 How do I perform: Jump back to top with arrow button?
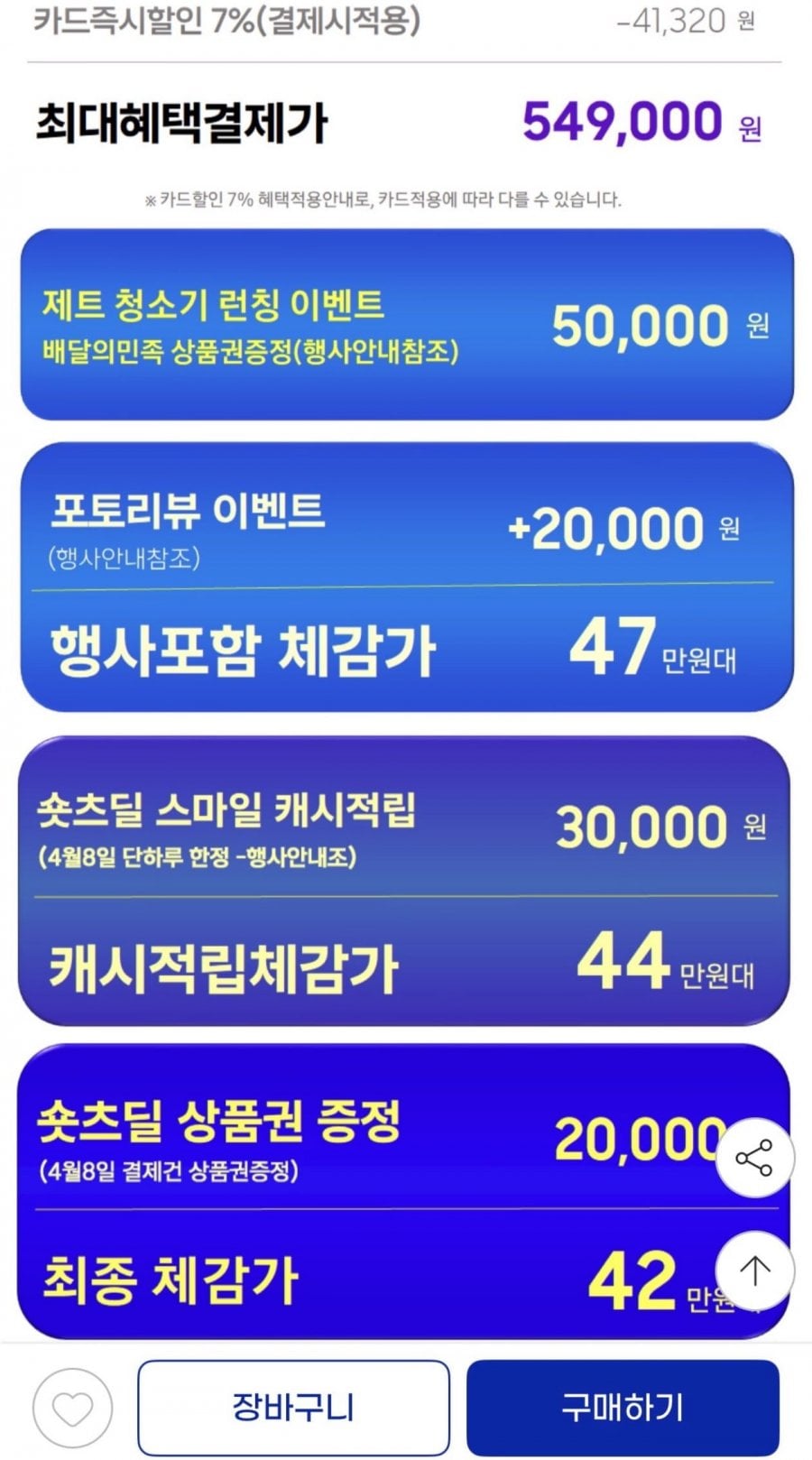click(754, 1270)
